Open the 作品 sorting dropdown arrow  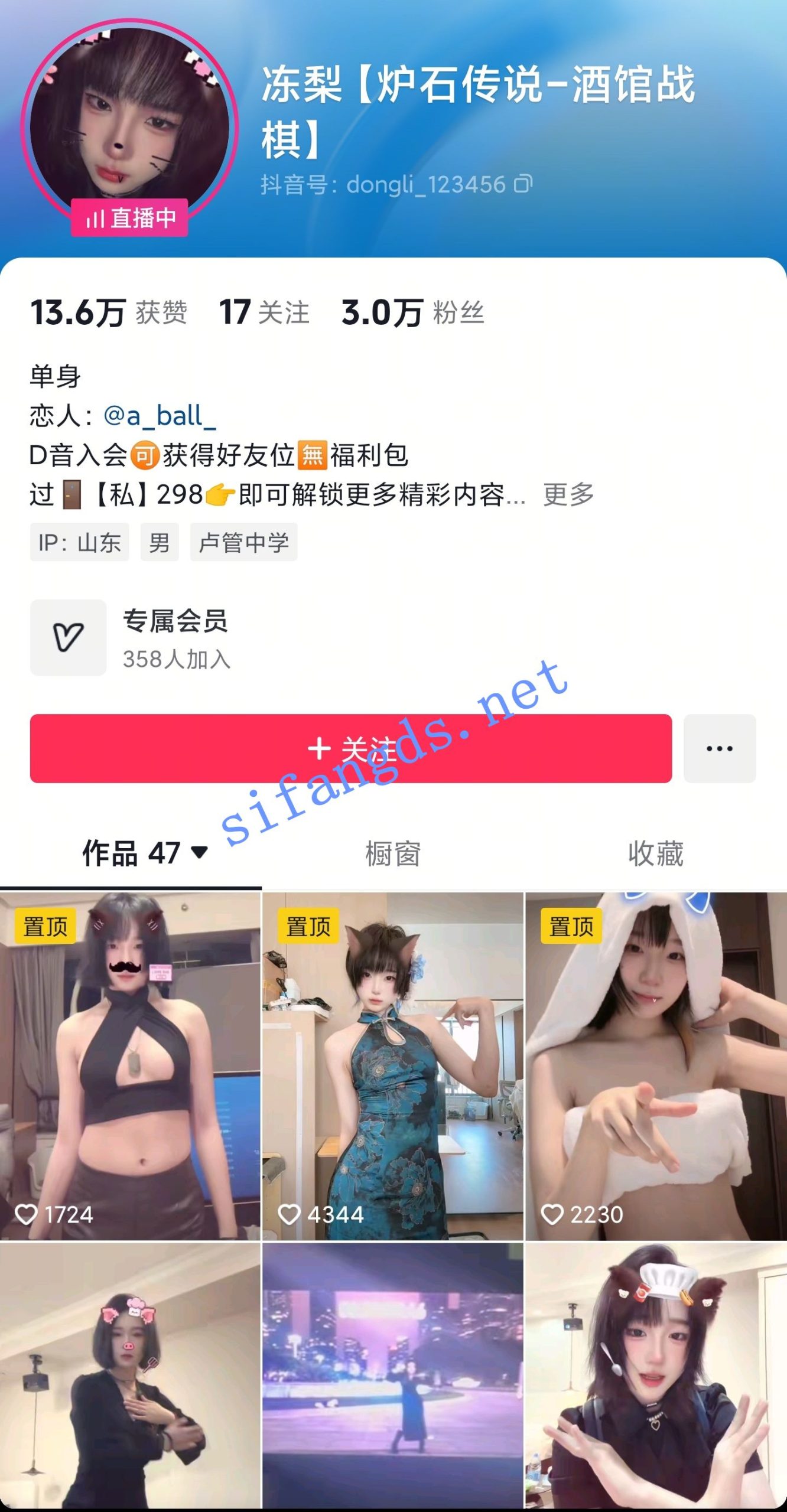pos(199,850)
